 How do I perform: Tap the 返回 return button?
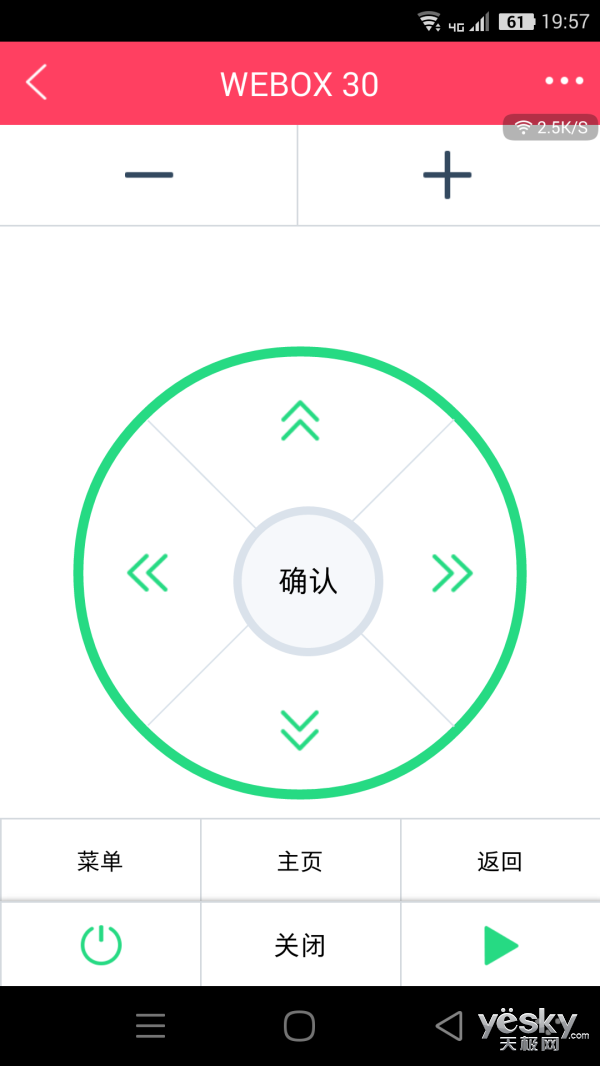pos(500,861)
